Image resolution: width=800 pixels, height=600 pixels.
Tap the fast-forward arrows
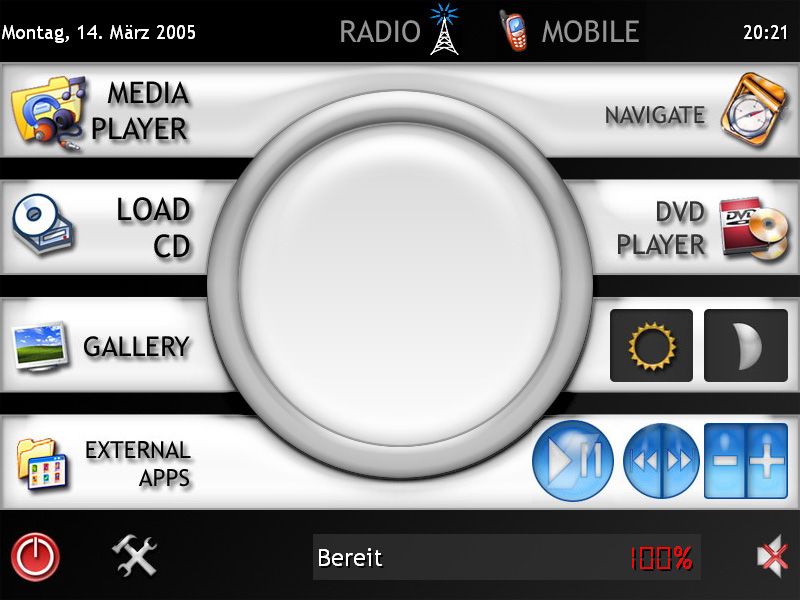680,461
